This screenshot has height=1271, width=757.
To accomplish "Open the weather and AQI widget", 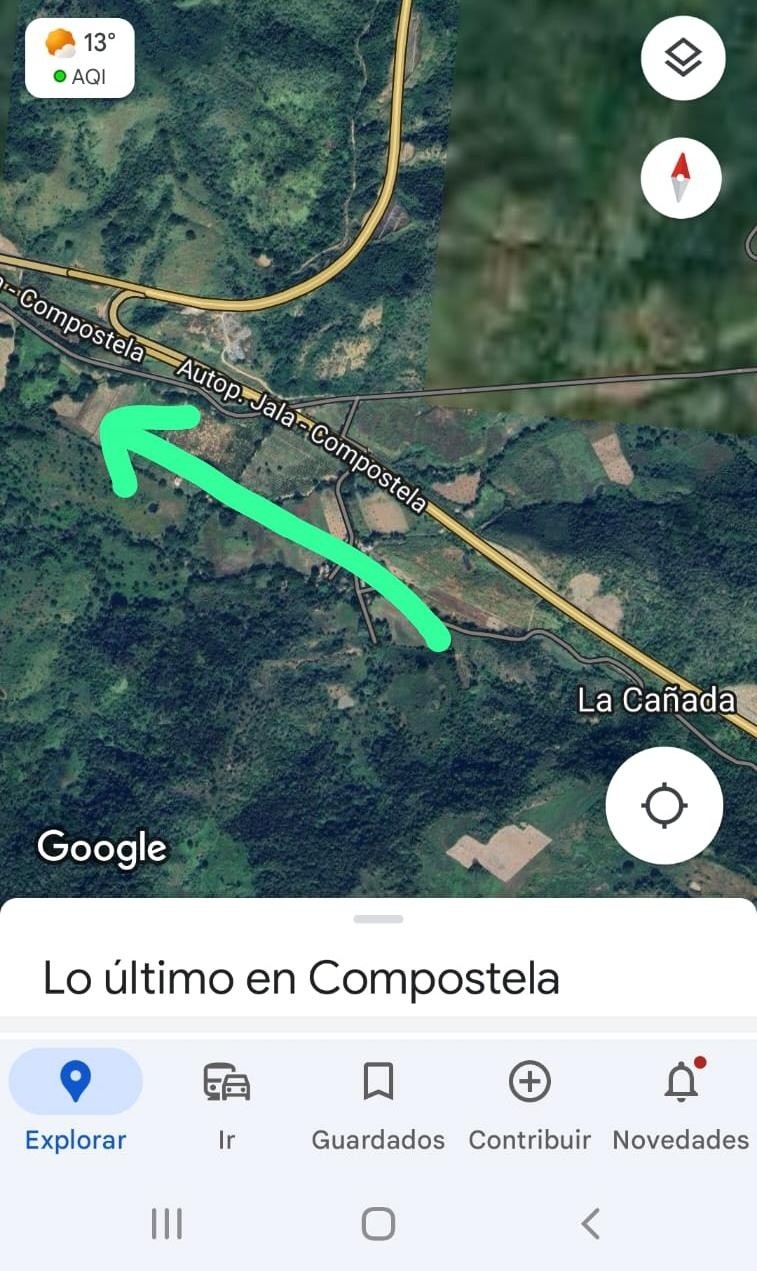I will tap(80, 58).
